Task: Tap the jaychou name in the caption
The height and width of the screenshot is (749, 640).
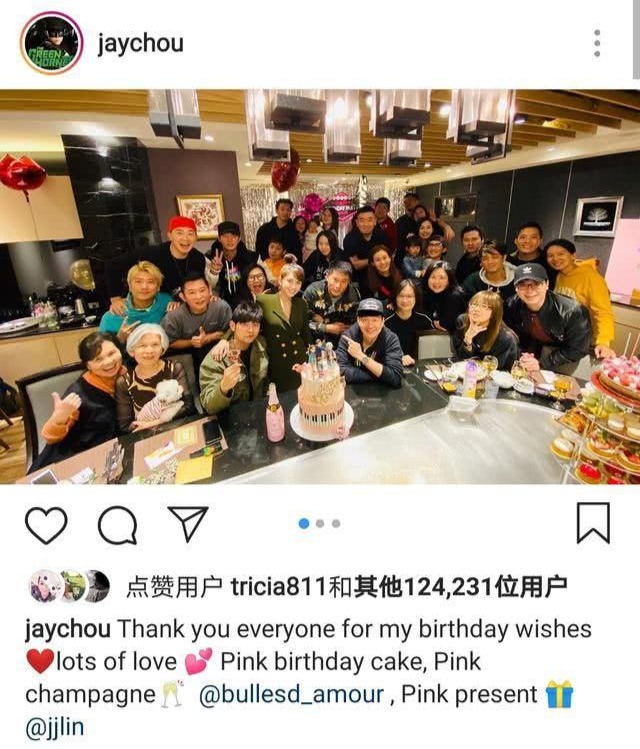Action: click(68, 629)
